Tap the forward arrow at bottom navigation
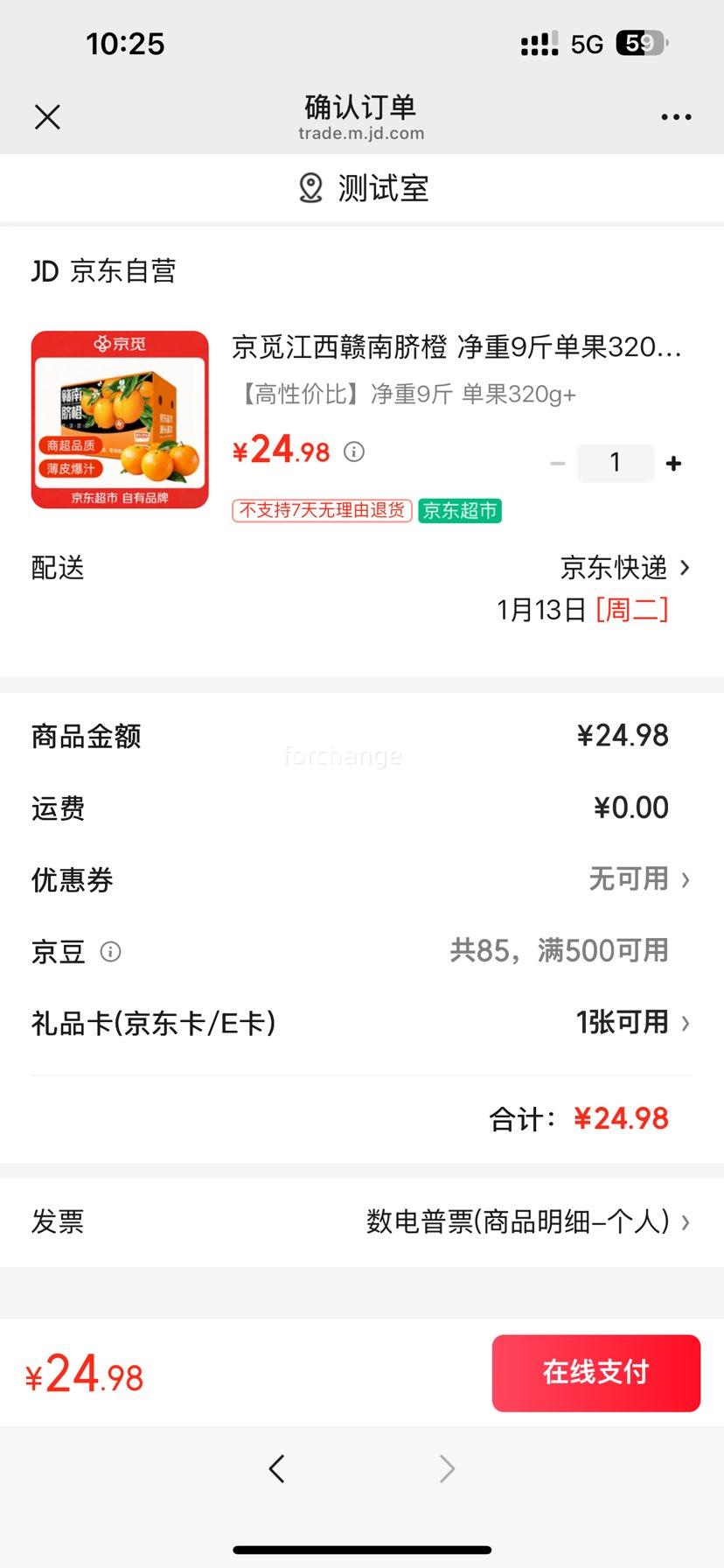The height and width of the screenshot is (1568, 724). click(447, 1469)
